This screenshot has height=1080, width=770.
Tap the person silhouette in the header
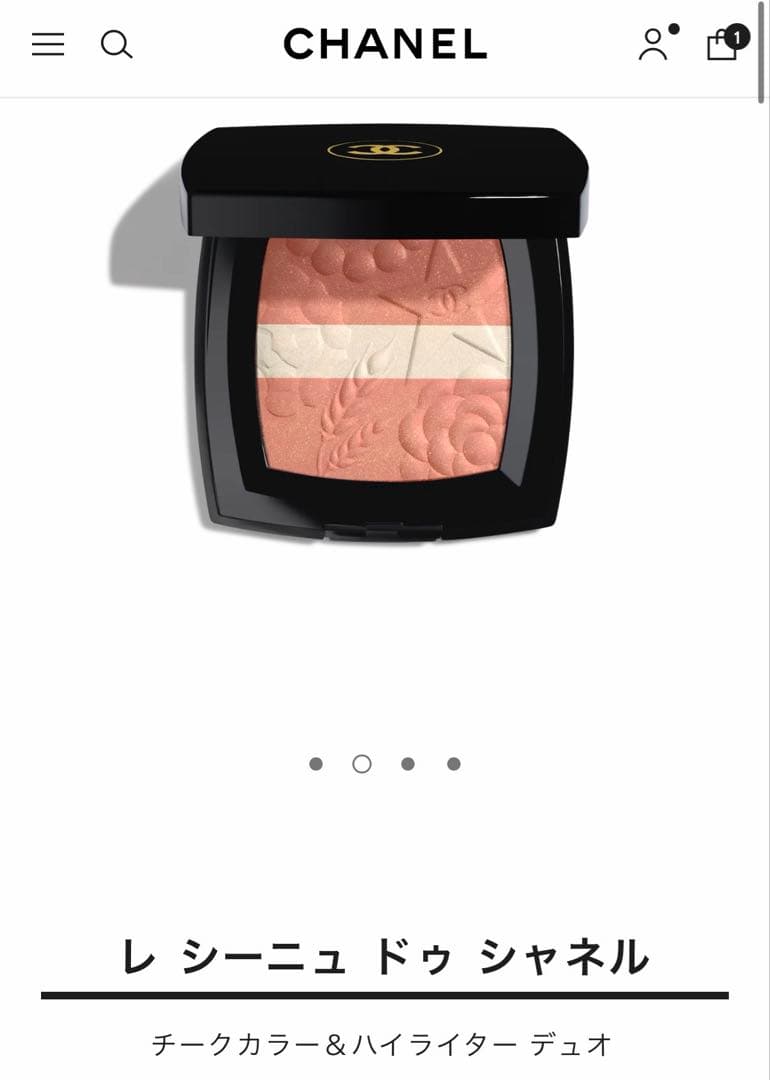point(655,45)
